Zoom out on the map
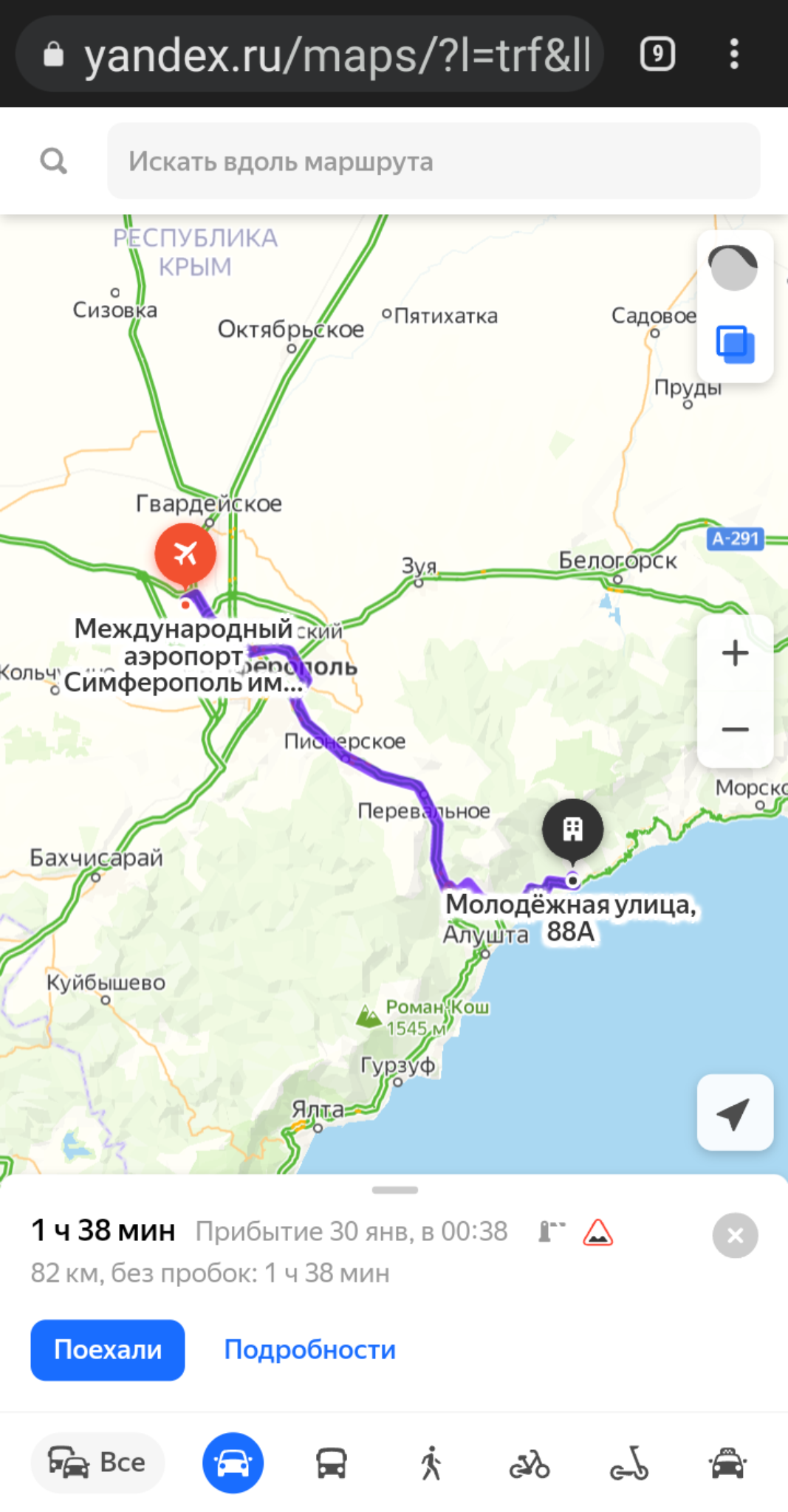The height and width of the screenshot is (1512, 788). click(x=735, y=729)
